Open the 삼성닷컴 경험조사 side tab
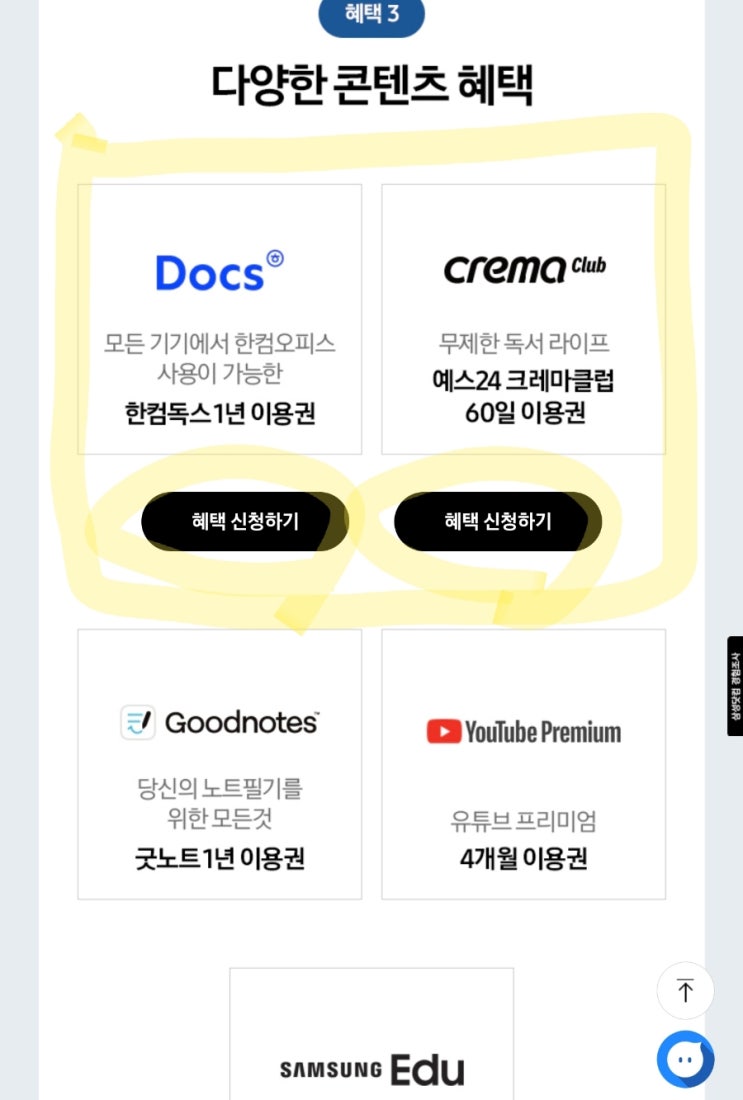743x1100 pixels. click(x=734, y=686)
